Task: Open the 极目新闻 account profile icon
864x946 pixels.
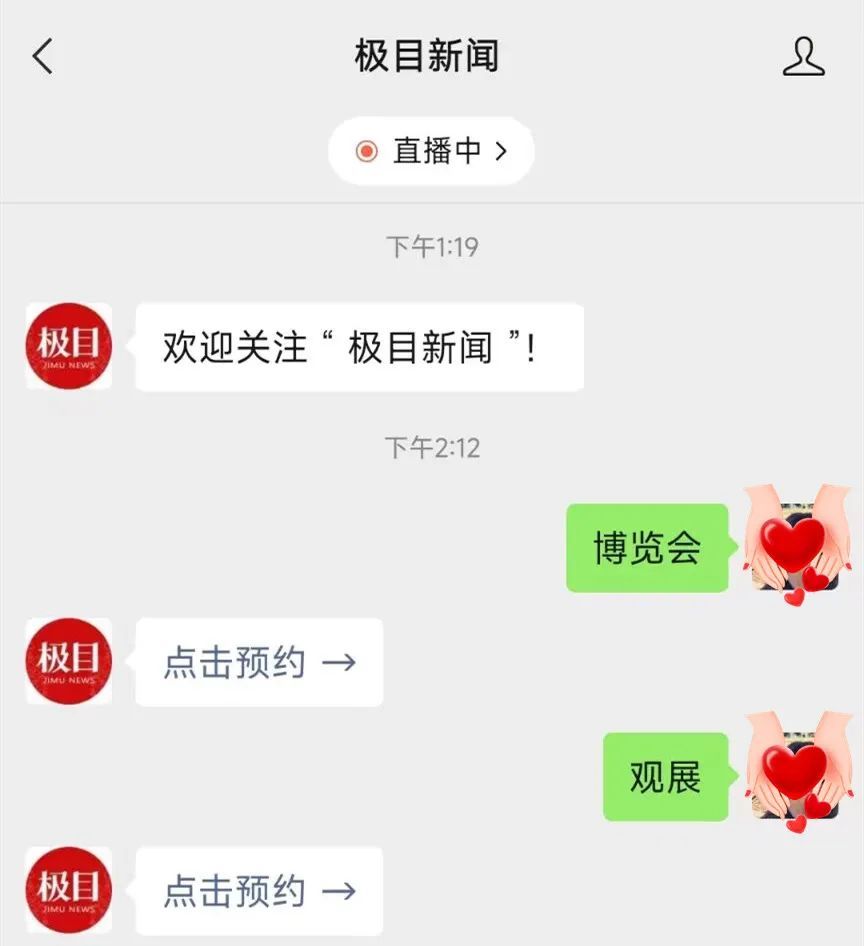Action: click(803, 57)
